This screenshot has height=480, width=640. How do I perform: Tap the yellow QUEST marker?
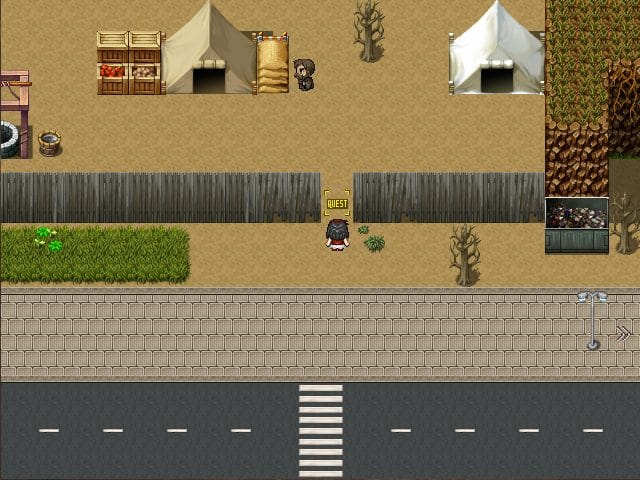pos(337,204)
